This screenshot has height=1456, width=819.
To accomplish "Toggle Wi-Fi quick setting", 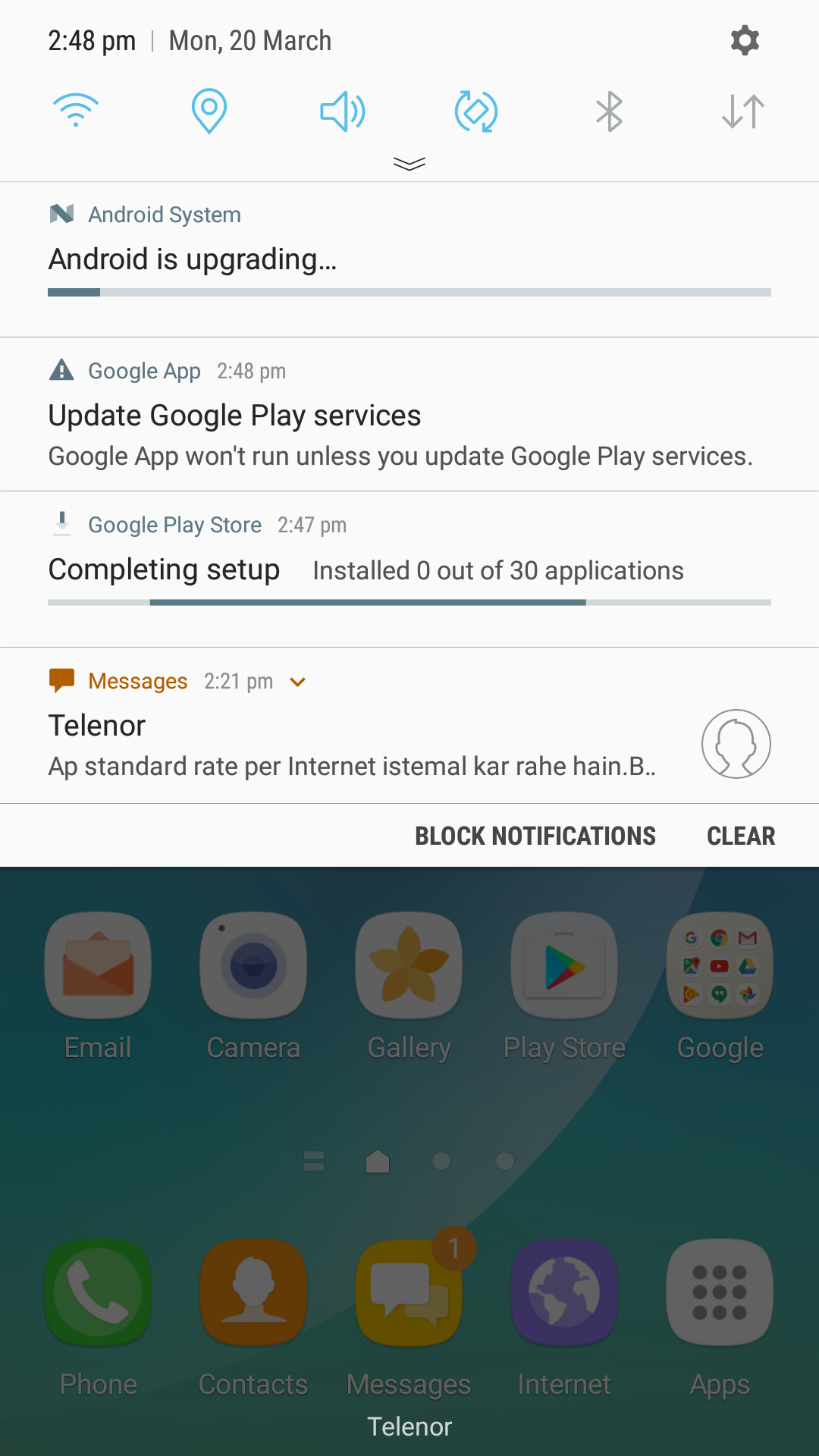I will pos(76,111).
